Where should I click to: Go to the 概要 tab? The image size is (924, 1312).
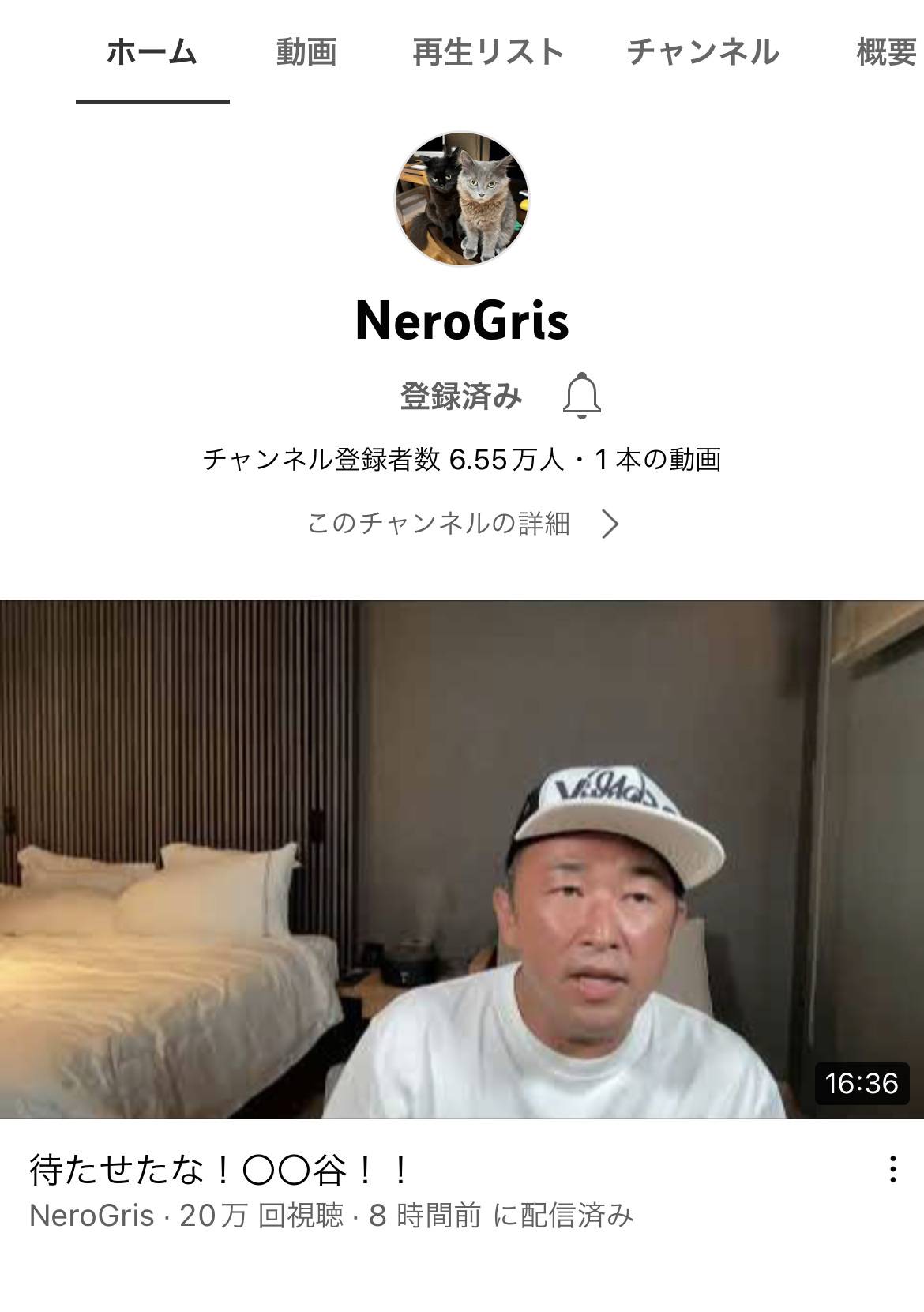coord(886,52)
